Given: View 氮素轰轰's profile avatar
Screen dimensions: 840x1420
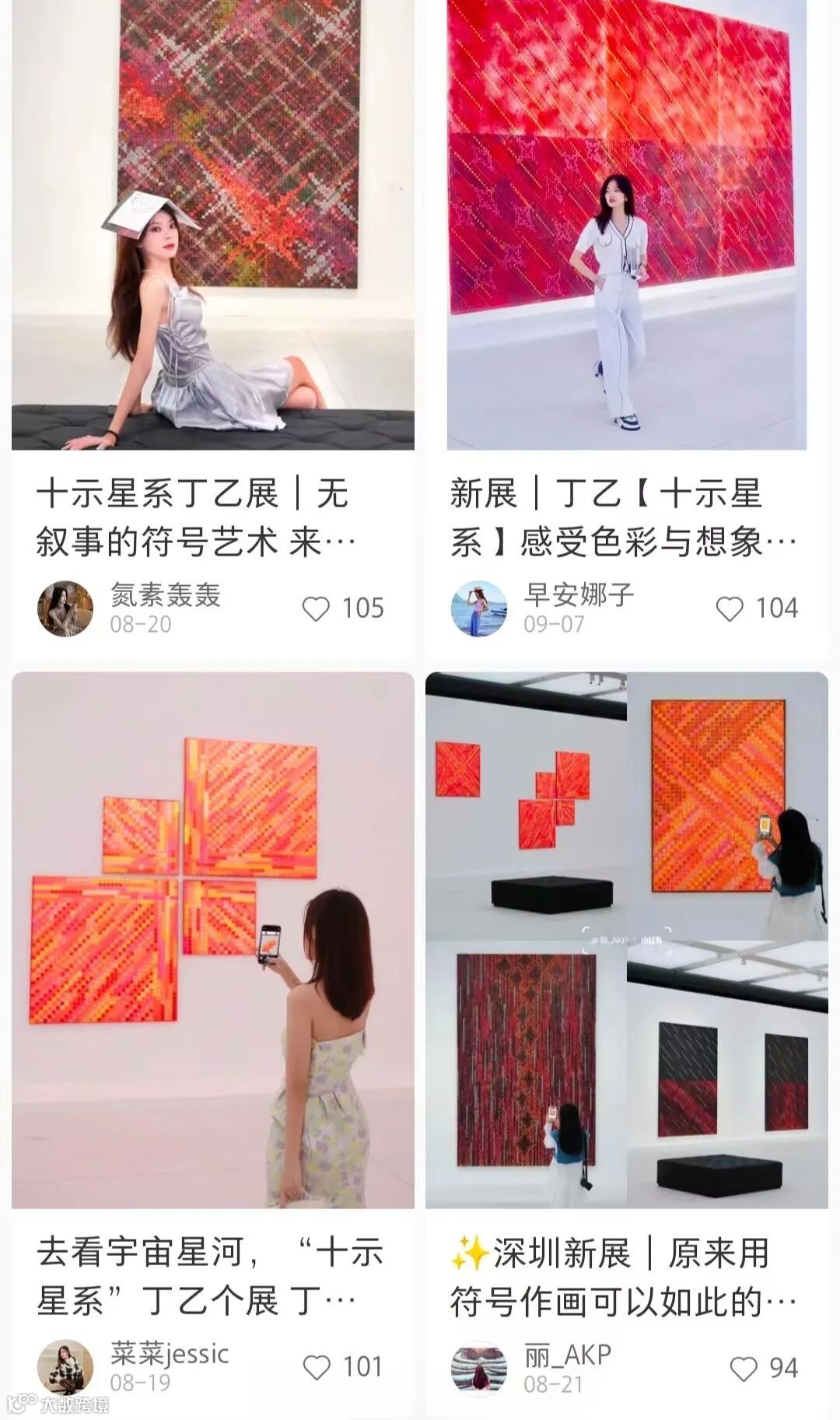Looking at the screenshot, I should tap(65, 608).
